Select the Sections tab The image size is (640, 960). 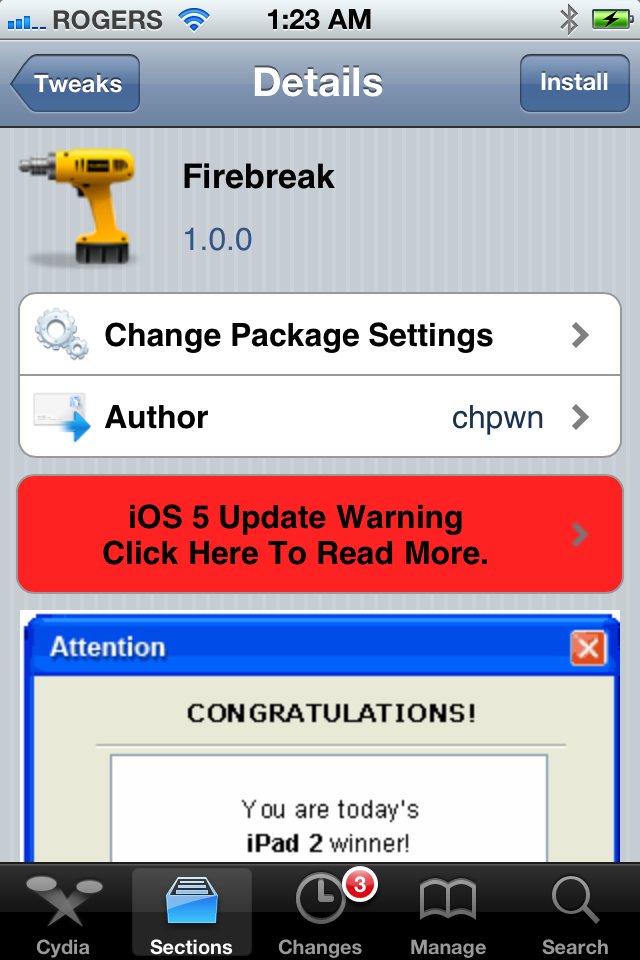click(191, 913)
